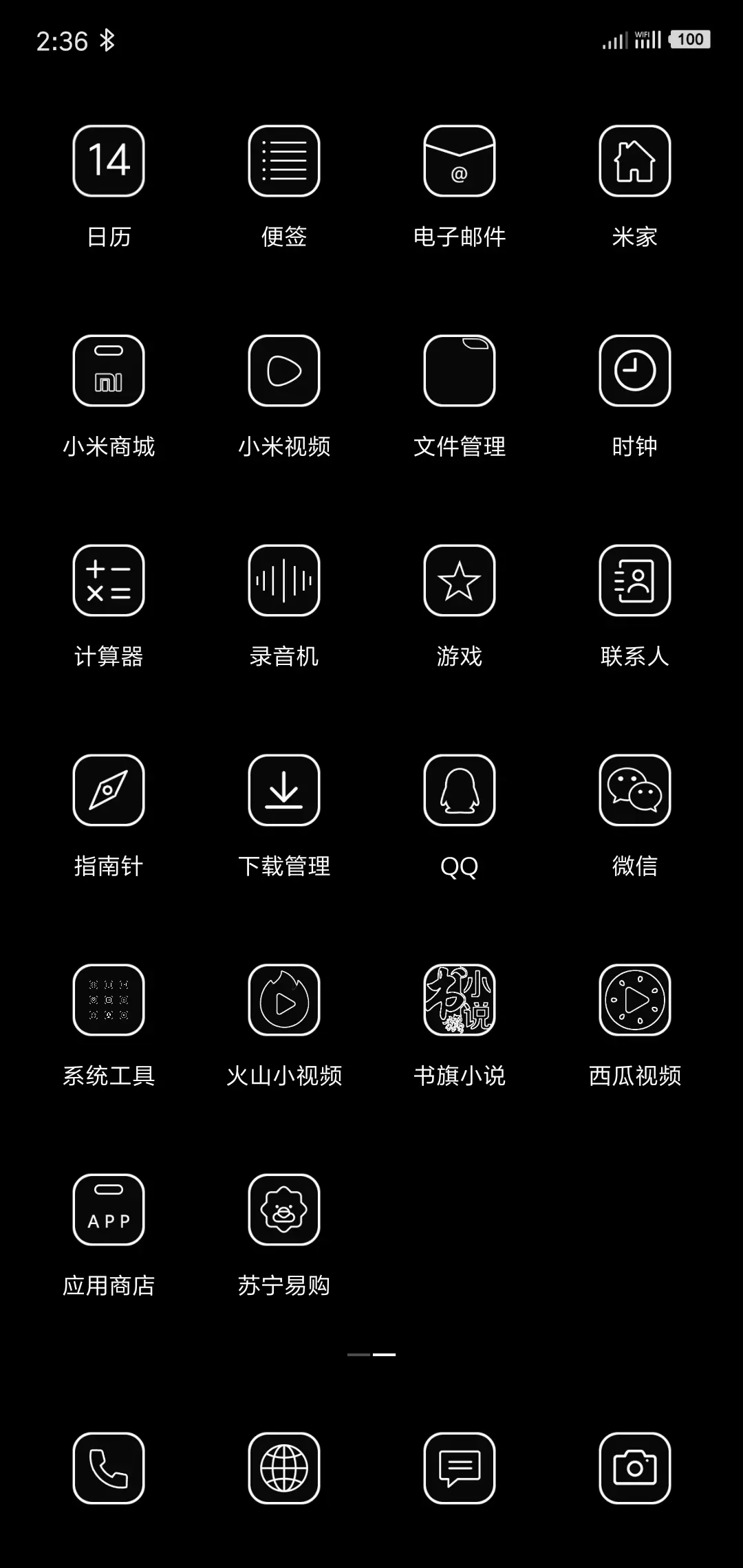The width and height of the screenshot is (743, 1568).
Task: Open 联系人 (Contacts)
Action: coord(634,580)
